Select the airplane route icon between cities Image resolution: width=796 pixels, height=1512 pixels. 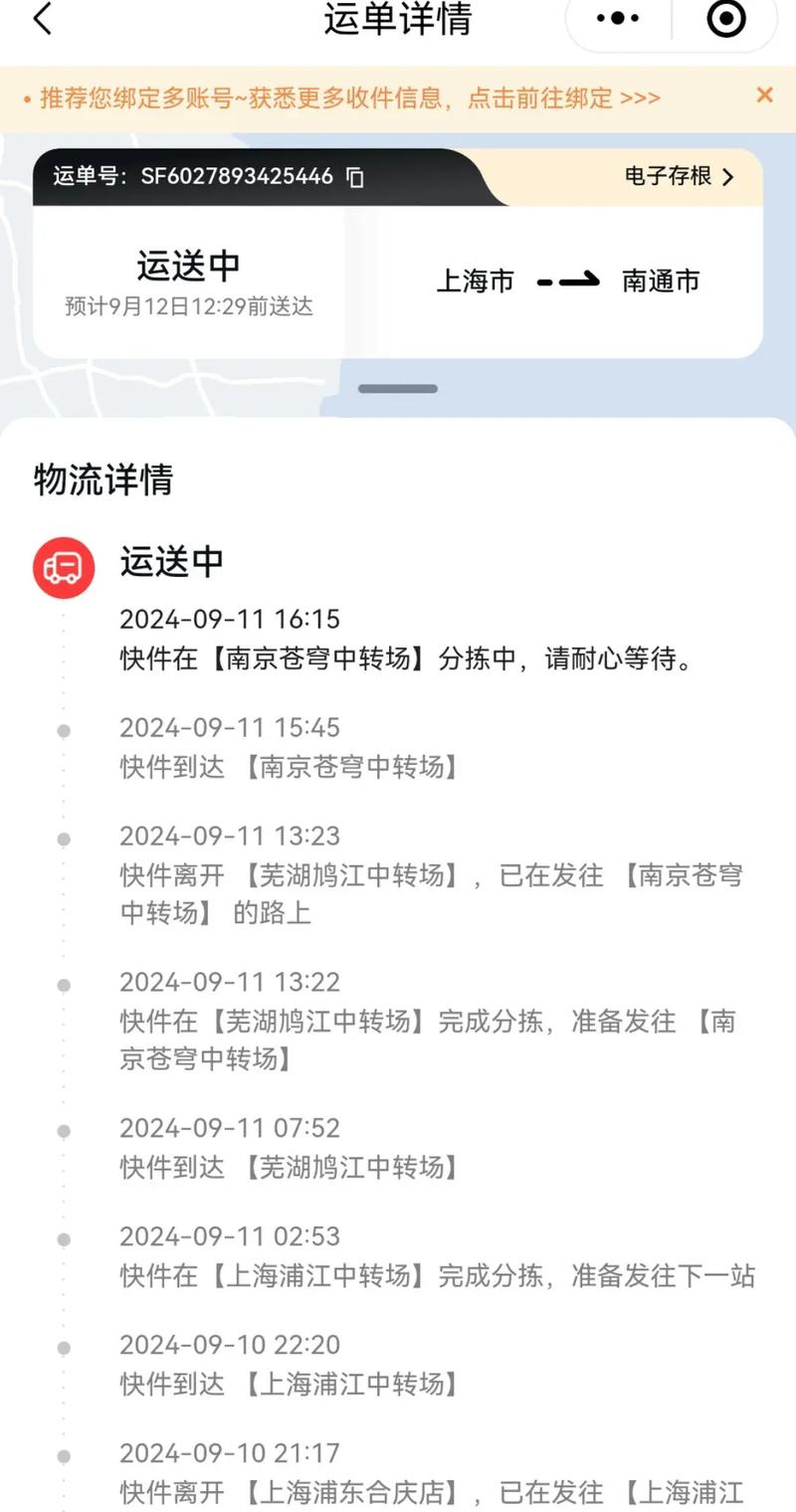click(x=569, y=281)
